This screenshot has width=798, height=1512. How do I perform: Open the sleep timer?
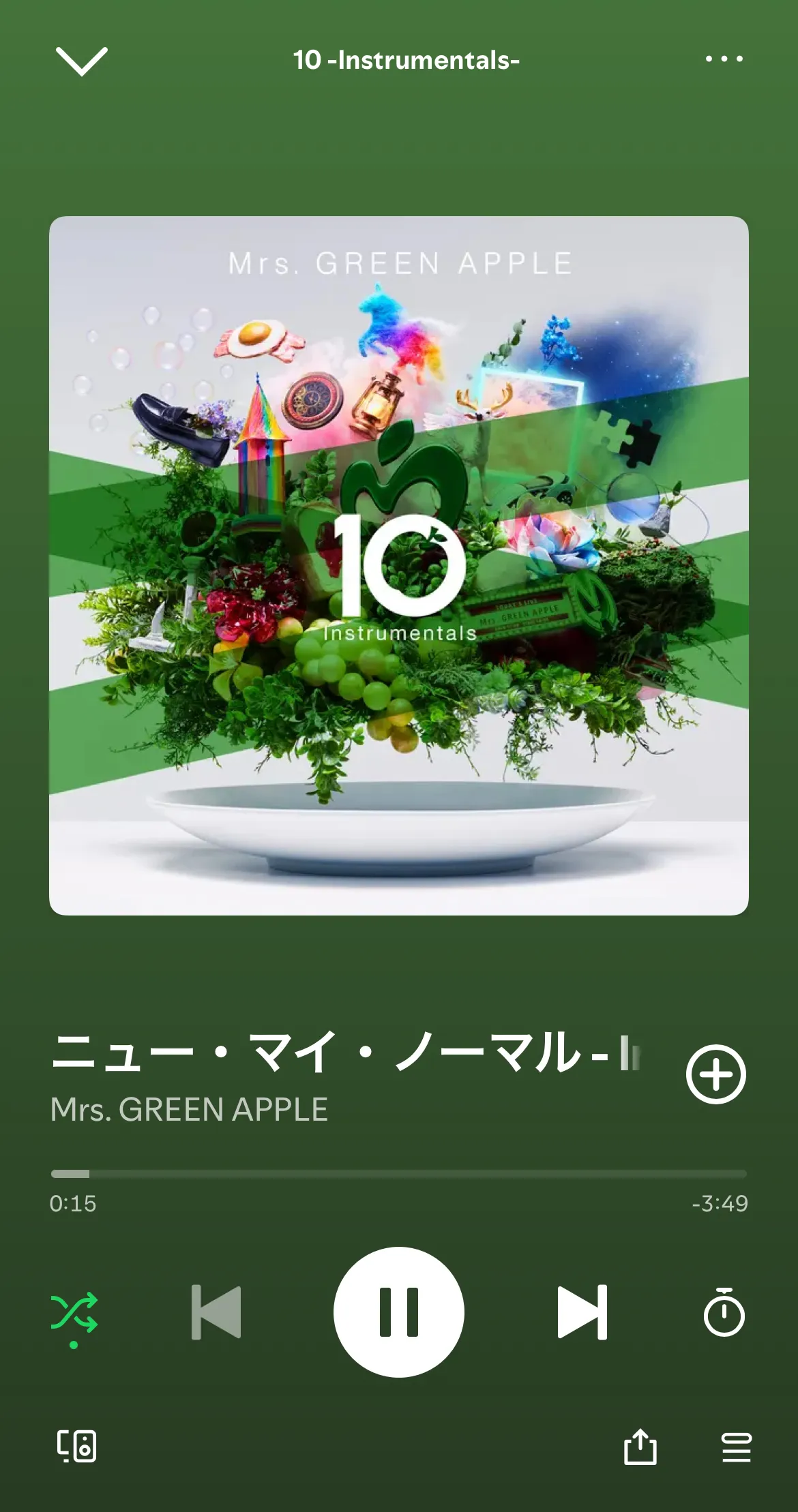[724, 1312]
